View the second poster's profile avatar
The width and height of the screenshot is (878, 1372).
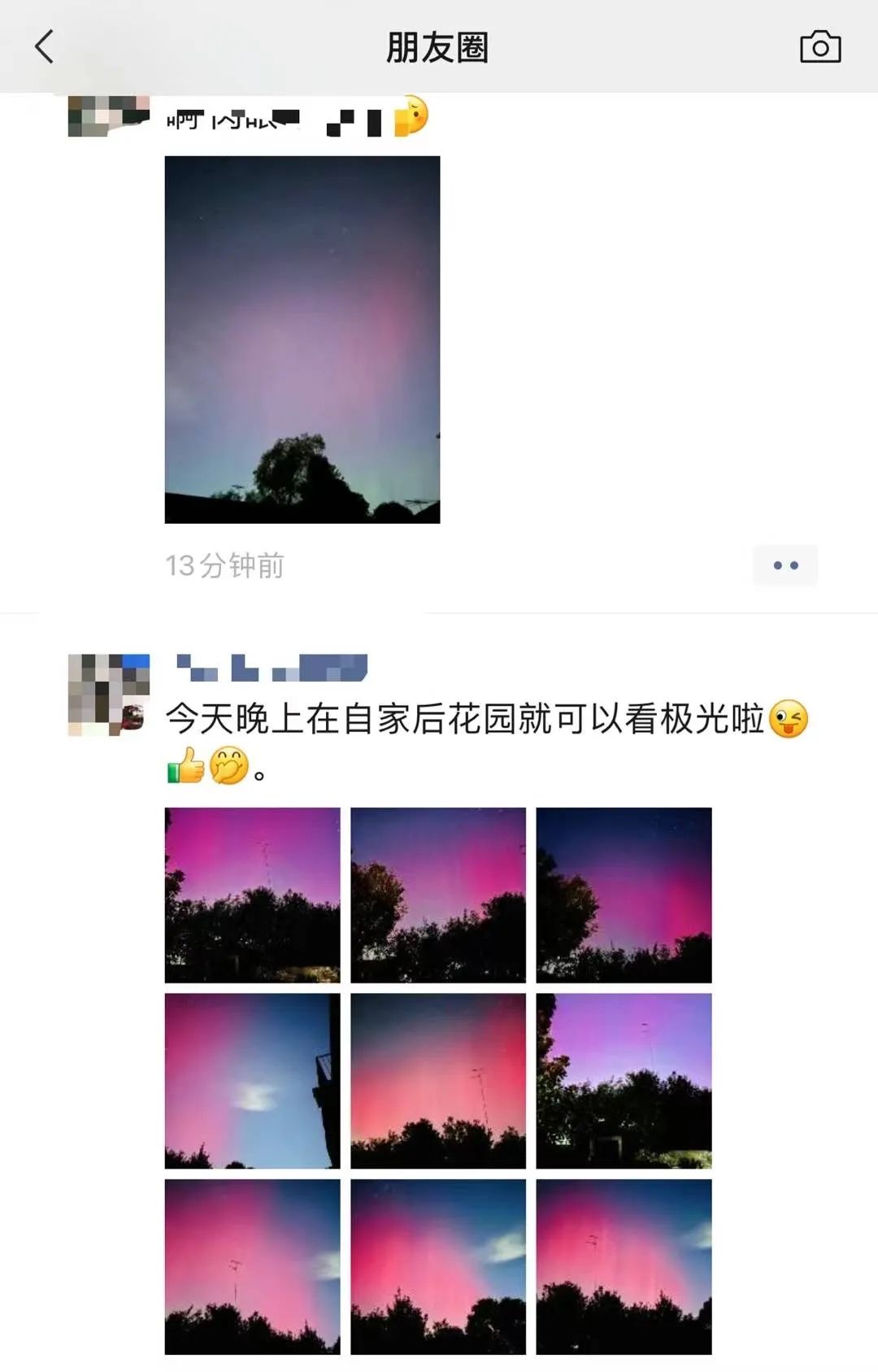point(108,695)
